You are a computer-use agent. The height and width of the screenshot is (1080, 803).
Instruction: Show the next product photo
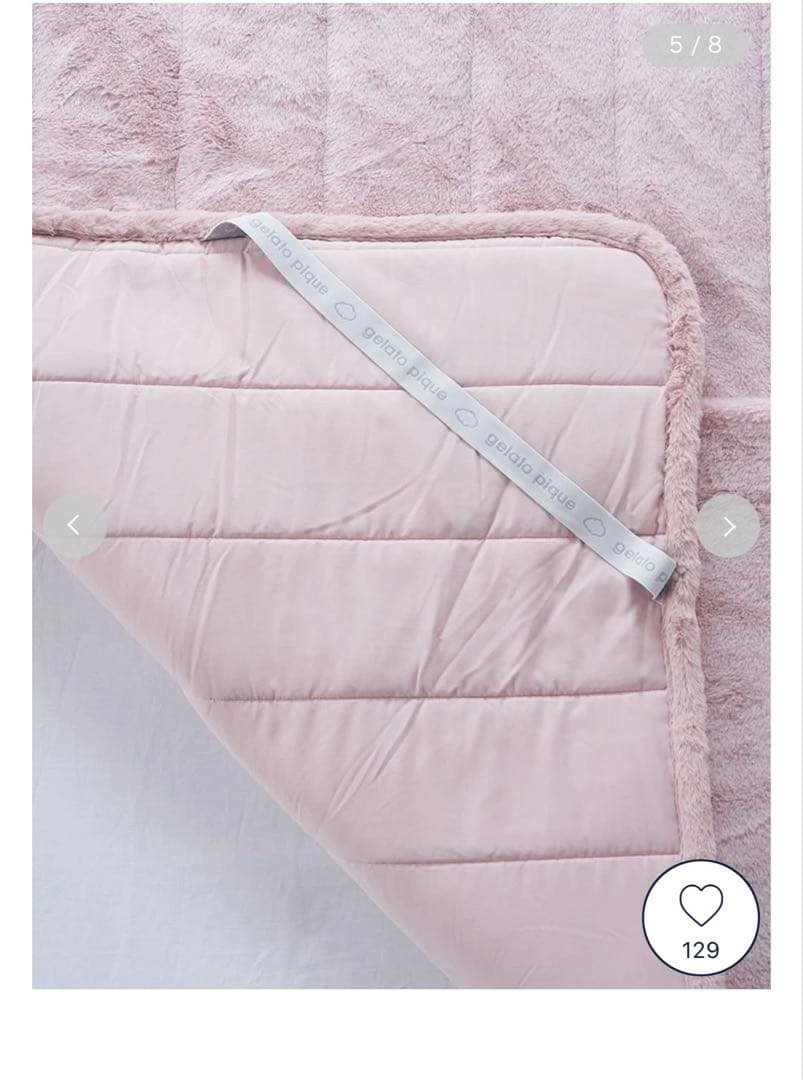pyautogui.click(x=727, y=526)
